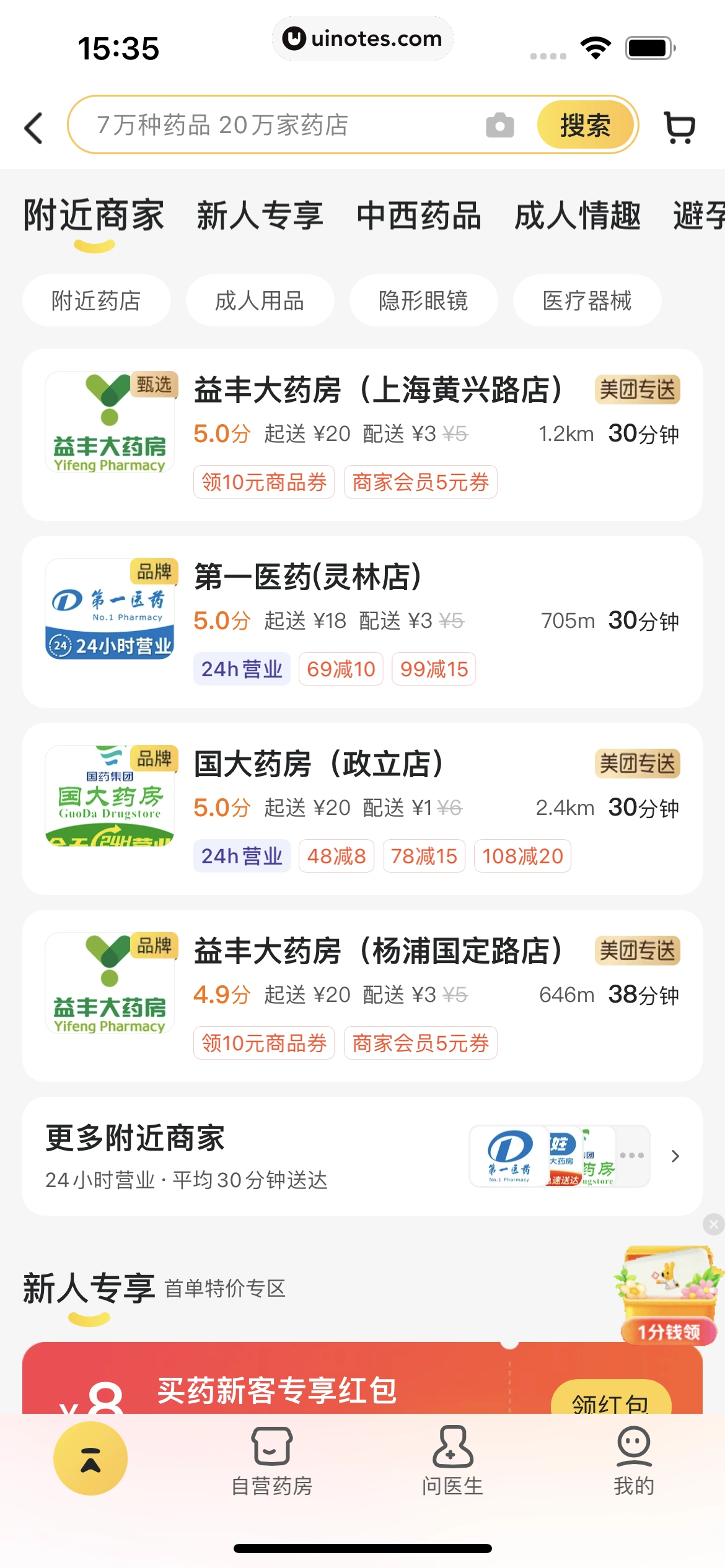Open 国大药房 政立店 store
This screenshot has height=1568, width=725.
(319, 765)
